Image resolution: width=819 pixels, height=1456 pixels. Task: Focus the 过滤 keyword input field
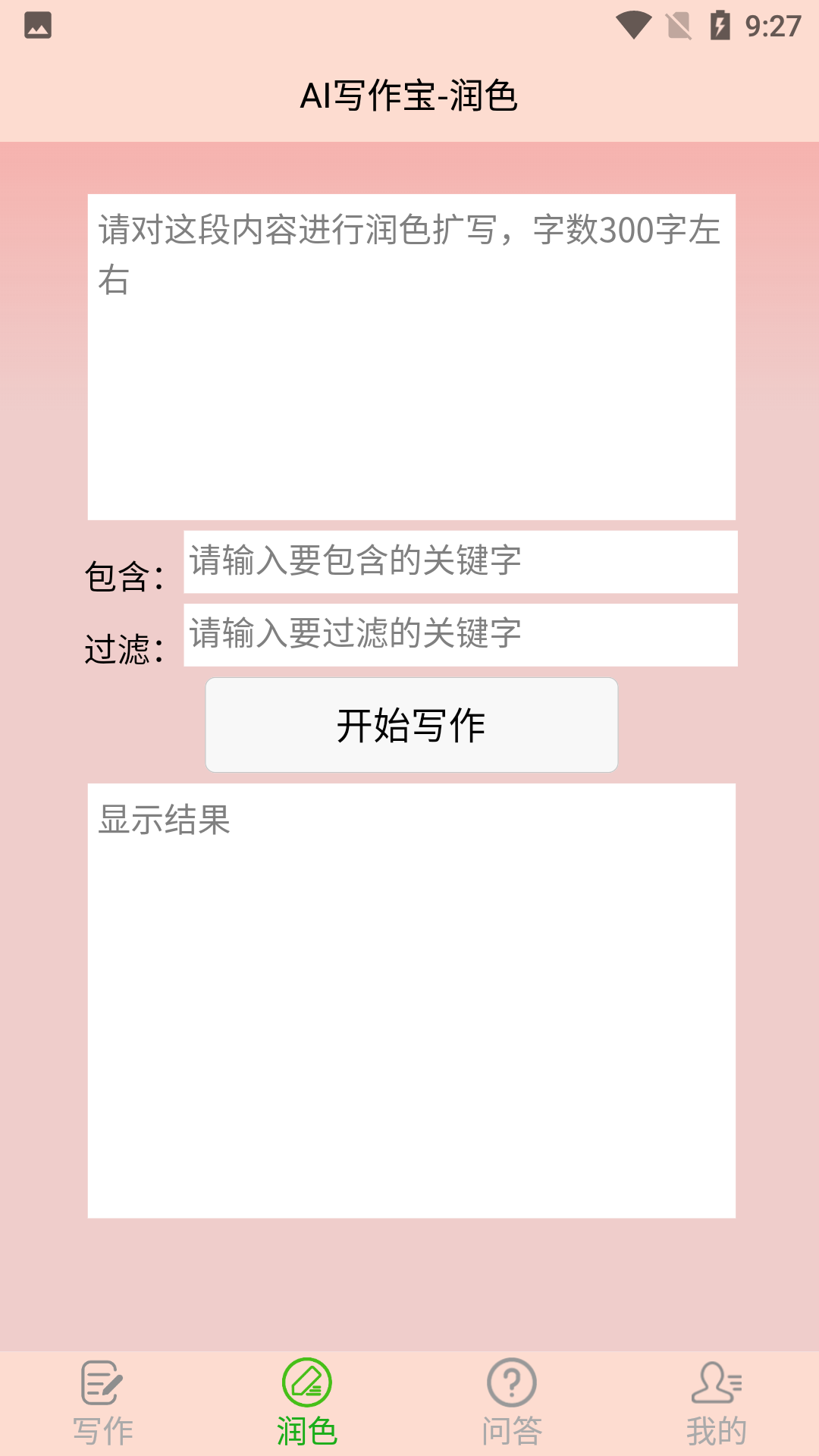point(461,635)
